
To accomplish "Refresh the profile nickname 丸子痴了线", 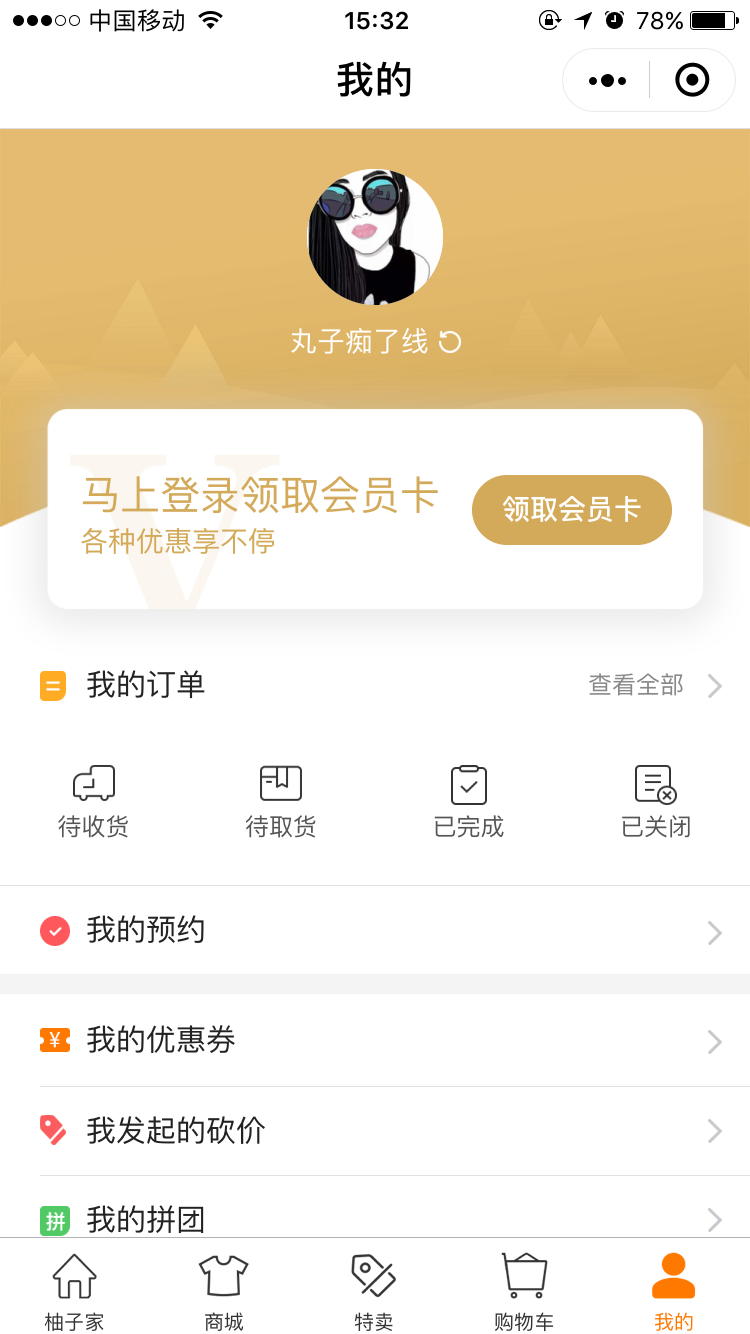I will click(x=451, y=342).
